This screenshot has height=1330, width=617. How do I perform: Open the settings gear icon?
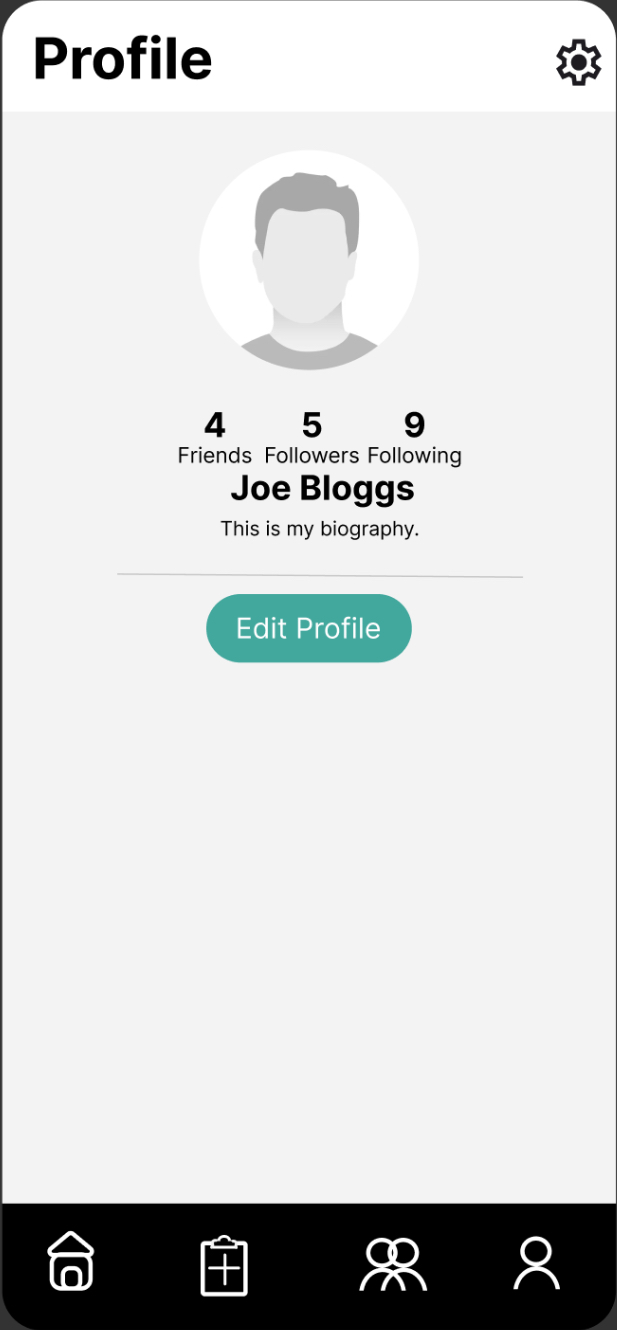coord(578,63)
